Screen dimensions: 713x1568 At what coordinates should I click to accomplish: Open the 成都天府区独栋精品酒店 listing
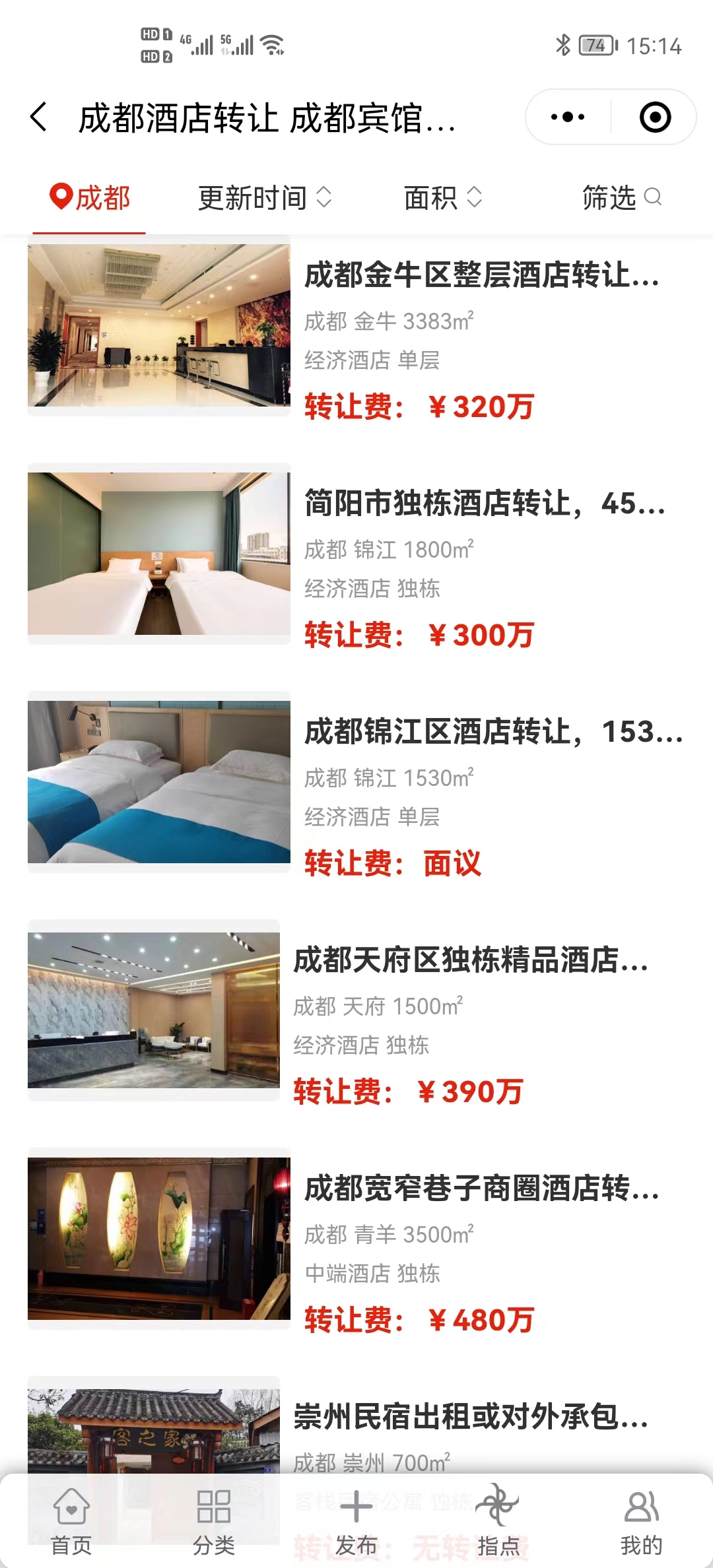[470, 961]
